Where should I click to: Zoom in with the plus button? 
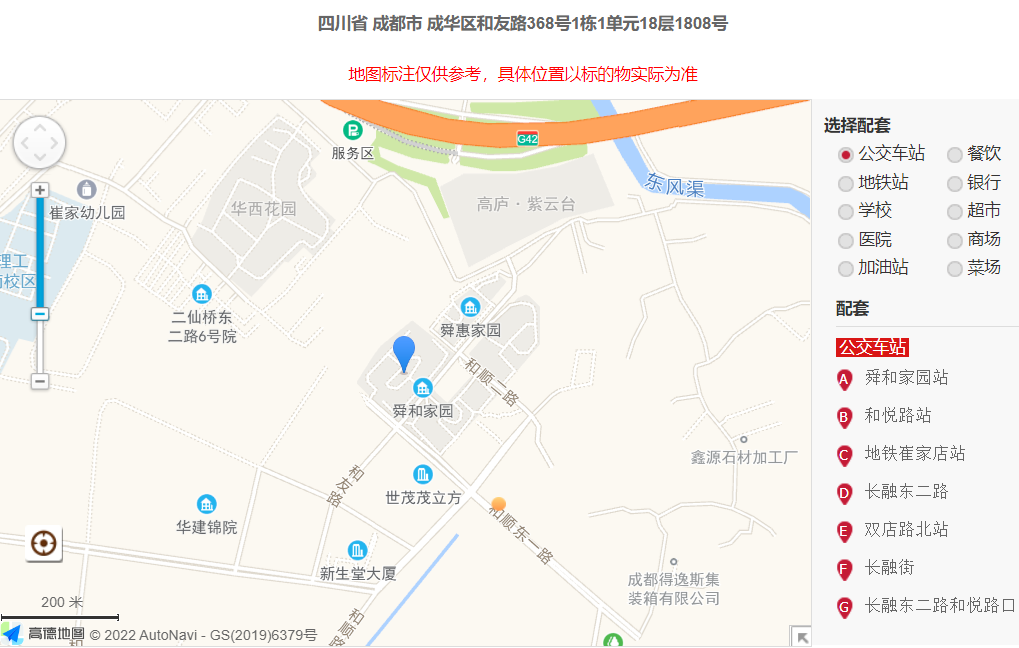coord(40,190)
